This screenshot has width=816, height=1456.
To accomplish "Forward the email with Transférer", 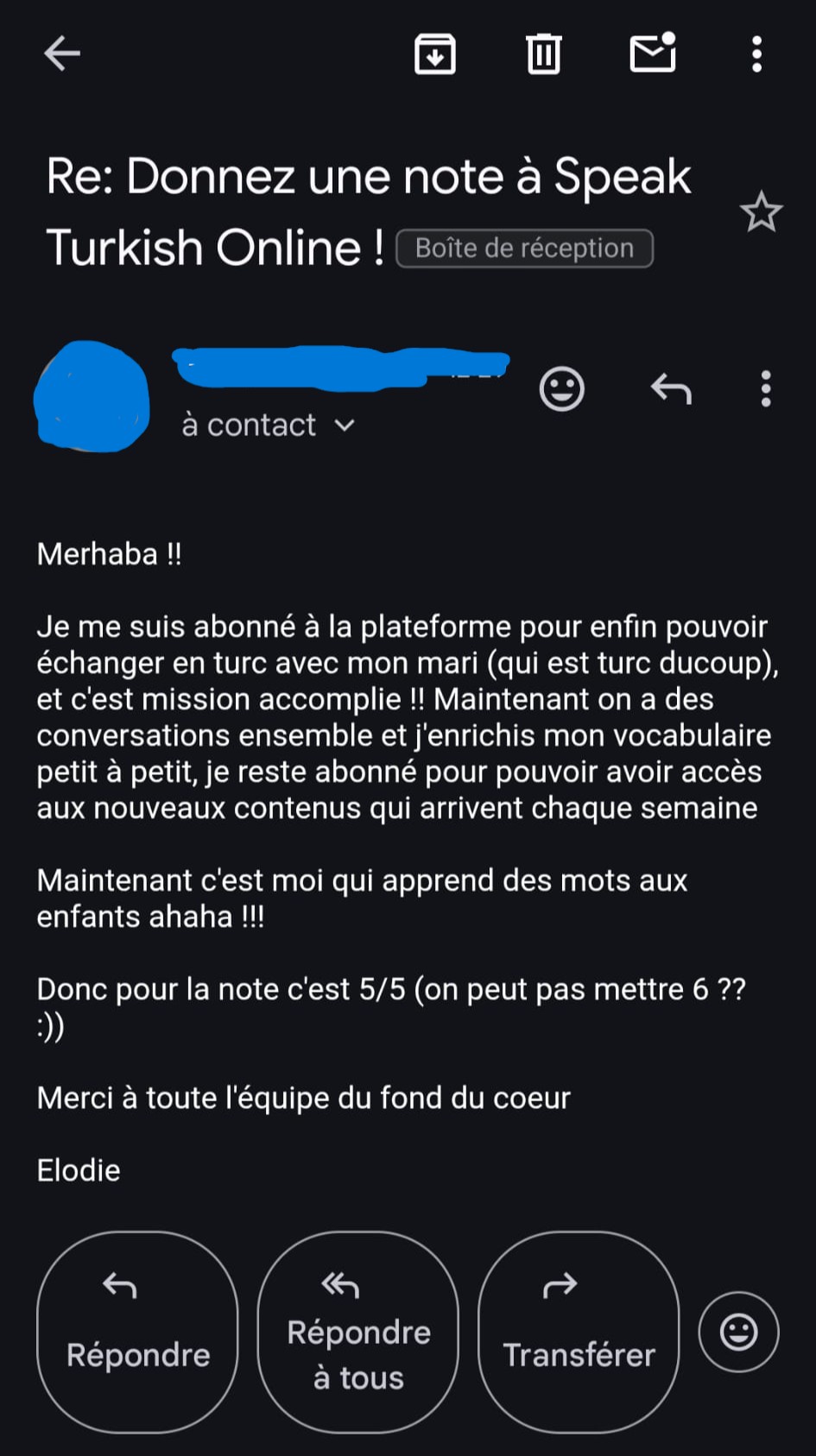I will tap(579, 1332).
